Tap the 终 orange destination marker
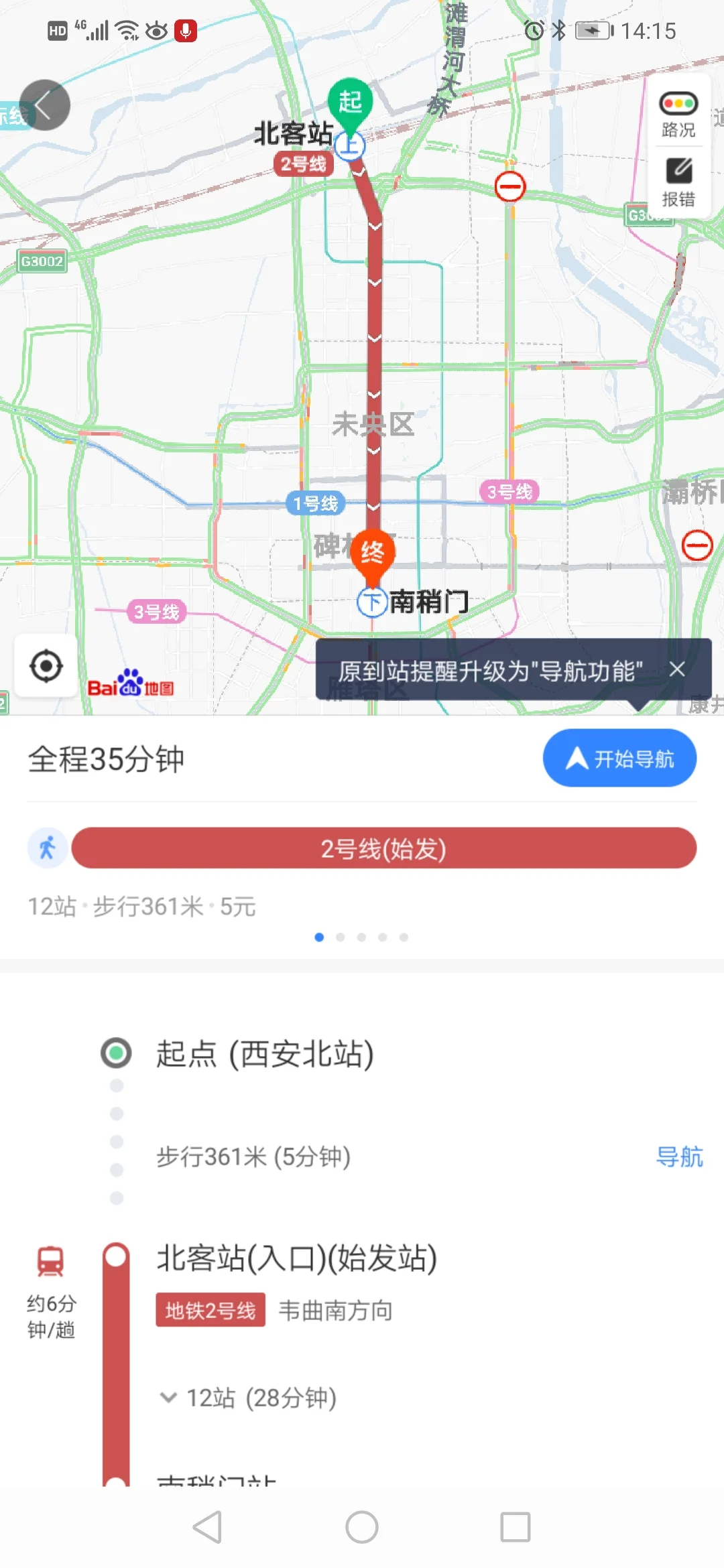The width and height of the screenshot is (724, 1568). [x=373, y=553]
